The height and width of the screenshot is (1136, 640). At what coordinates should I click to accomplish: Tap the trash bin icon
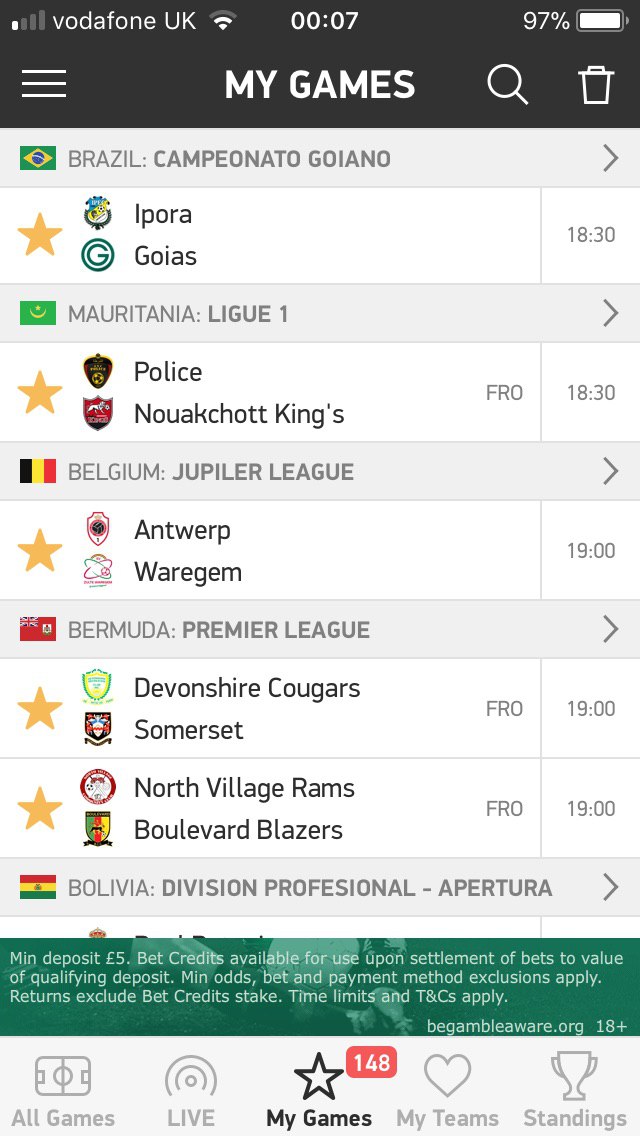tap(596, 85)
